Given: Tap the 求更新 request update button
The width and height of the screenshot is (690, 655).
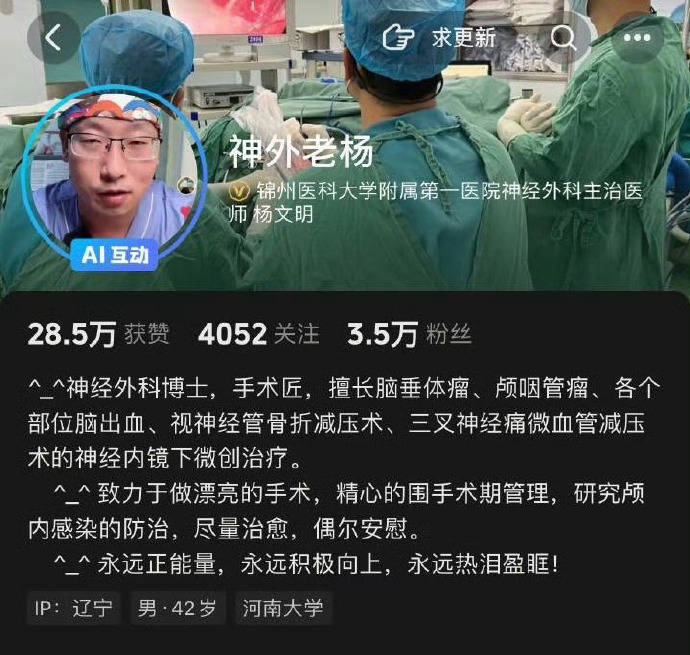Looking at the screenshot, I should tap(441, 38).
